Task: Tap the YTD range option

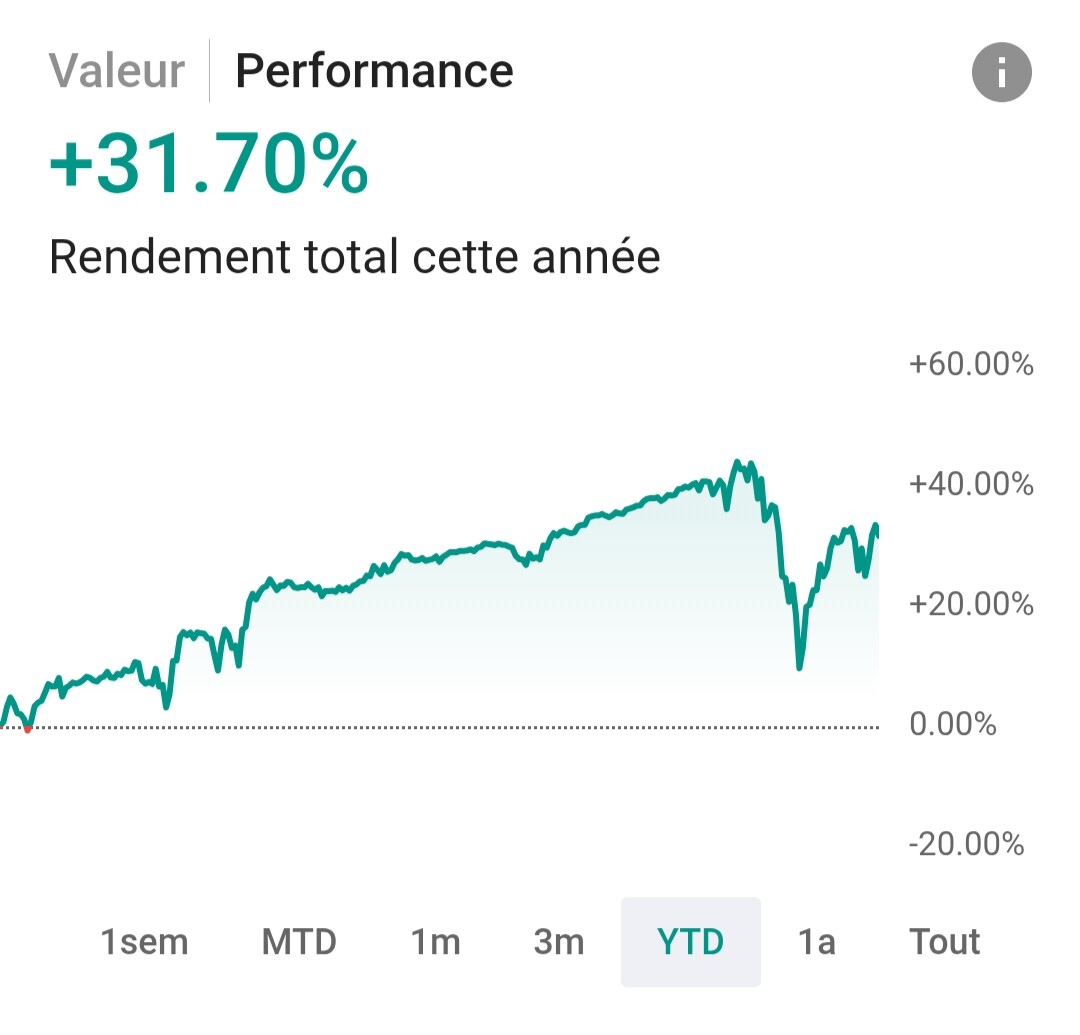Action: click(x=690, y=942)
